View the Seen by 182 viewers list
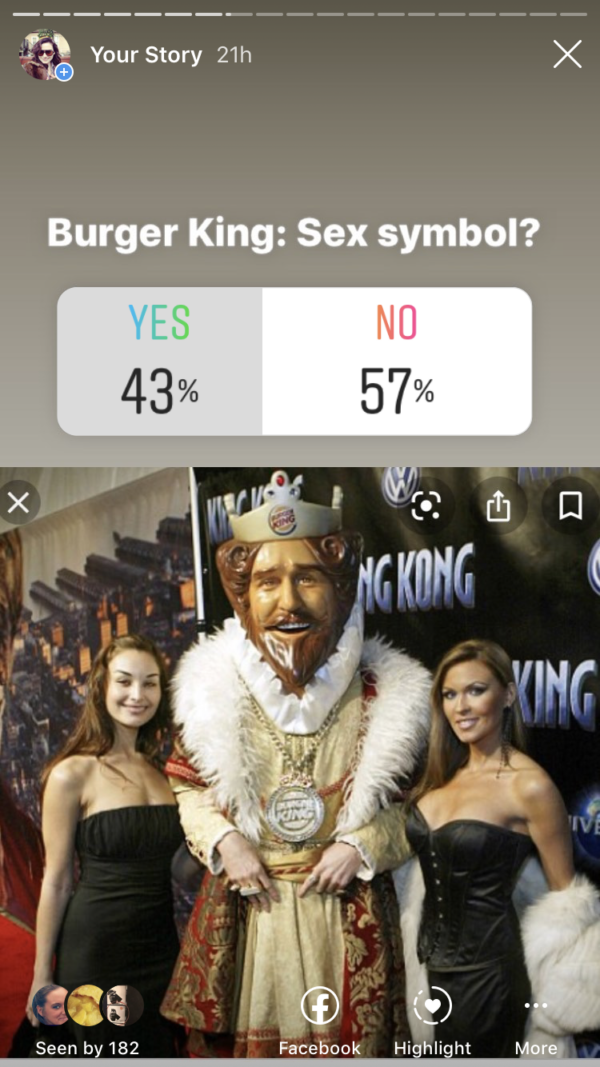Image resolution: width=600 pixels, height=1067 pixels. (87, 1020)
